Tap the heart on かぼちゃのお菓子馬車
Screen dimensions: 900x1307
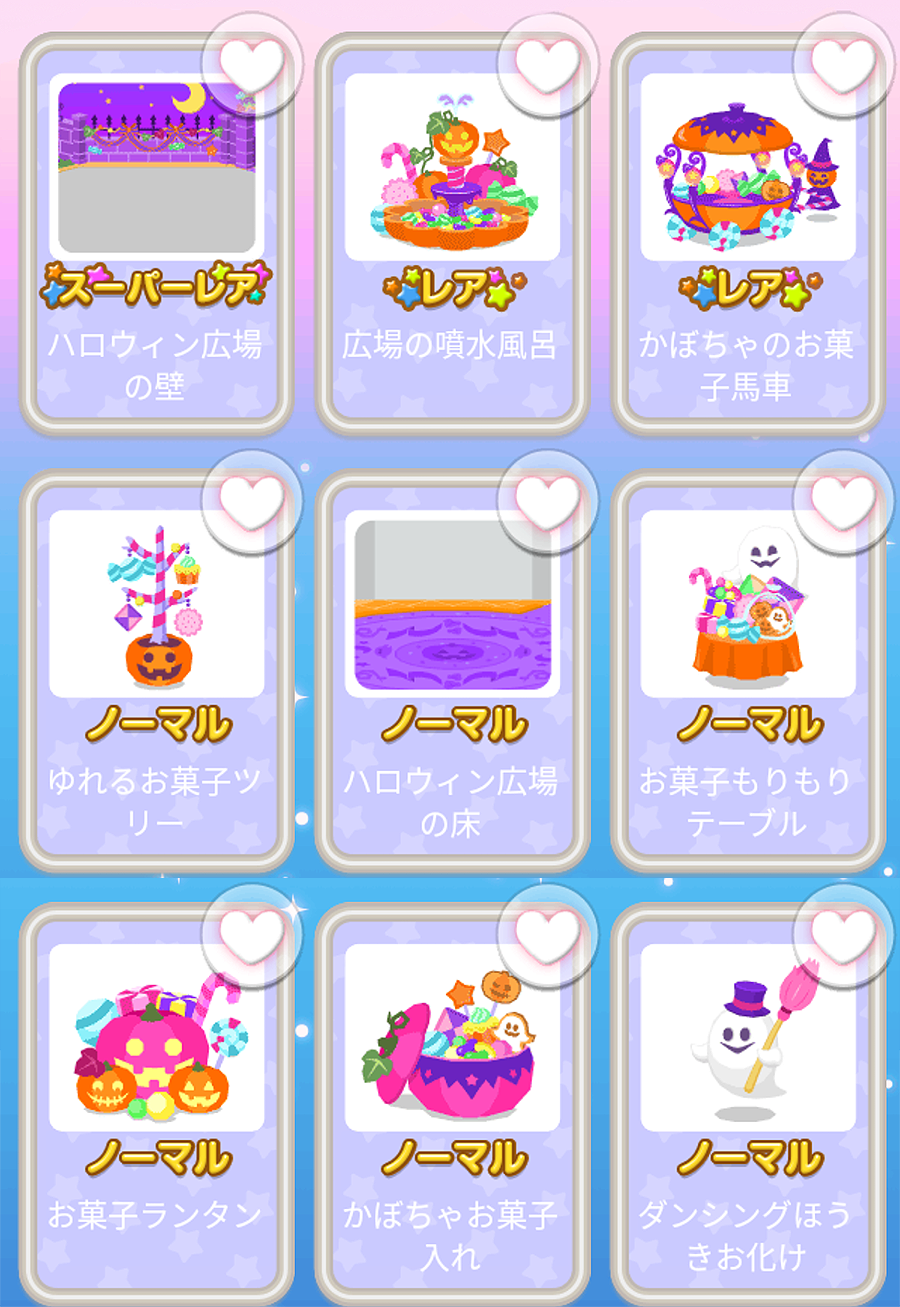coord(842,62)
